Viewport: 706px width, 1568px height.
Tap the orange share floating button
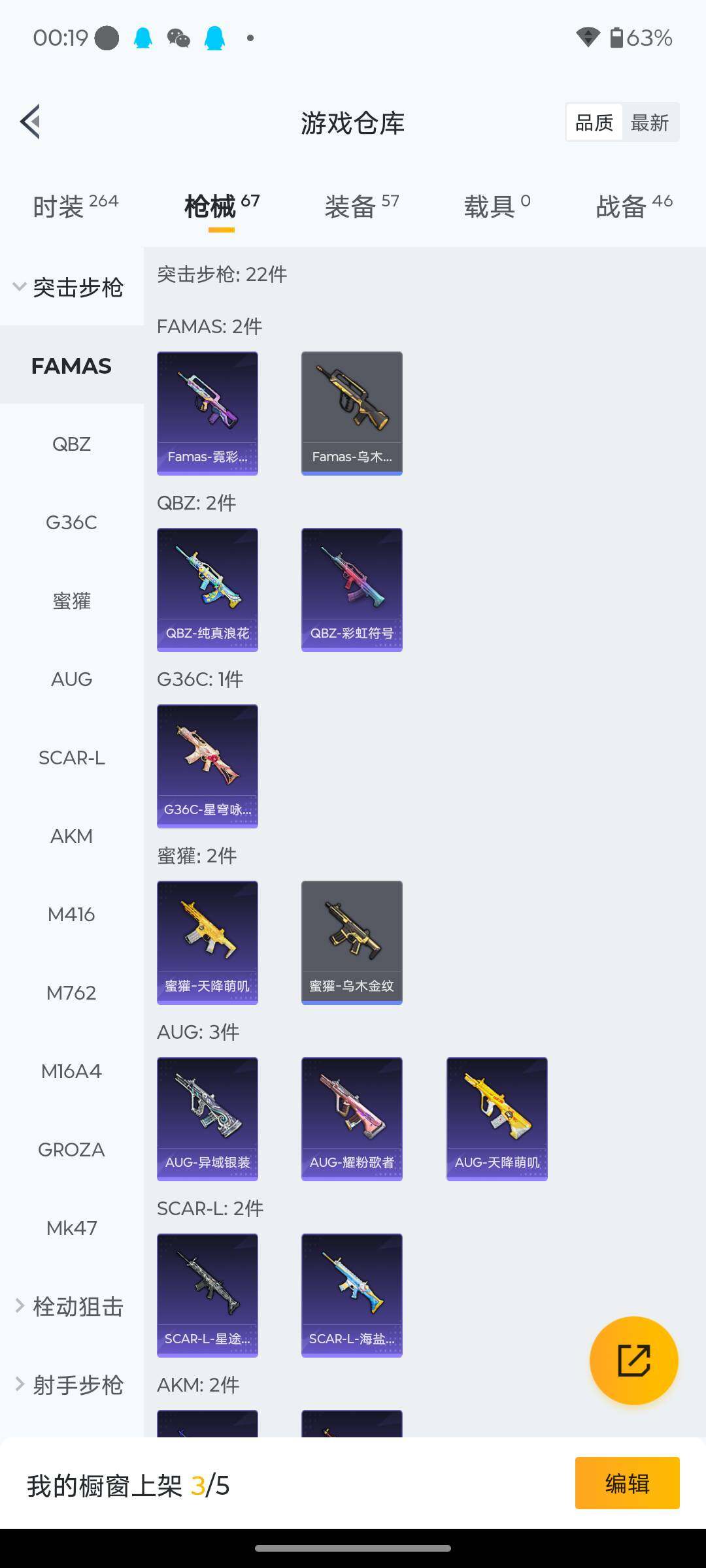pos(633,1360)
